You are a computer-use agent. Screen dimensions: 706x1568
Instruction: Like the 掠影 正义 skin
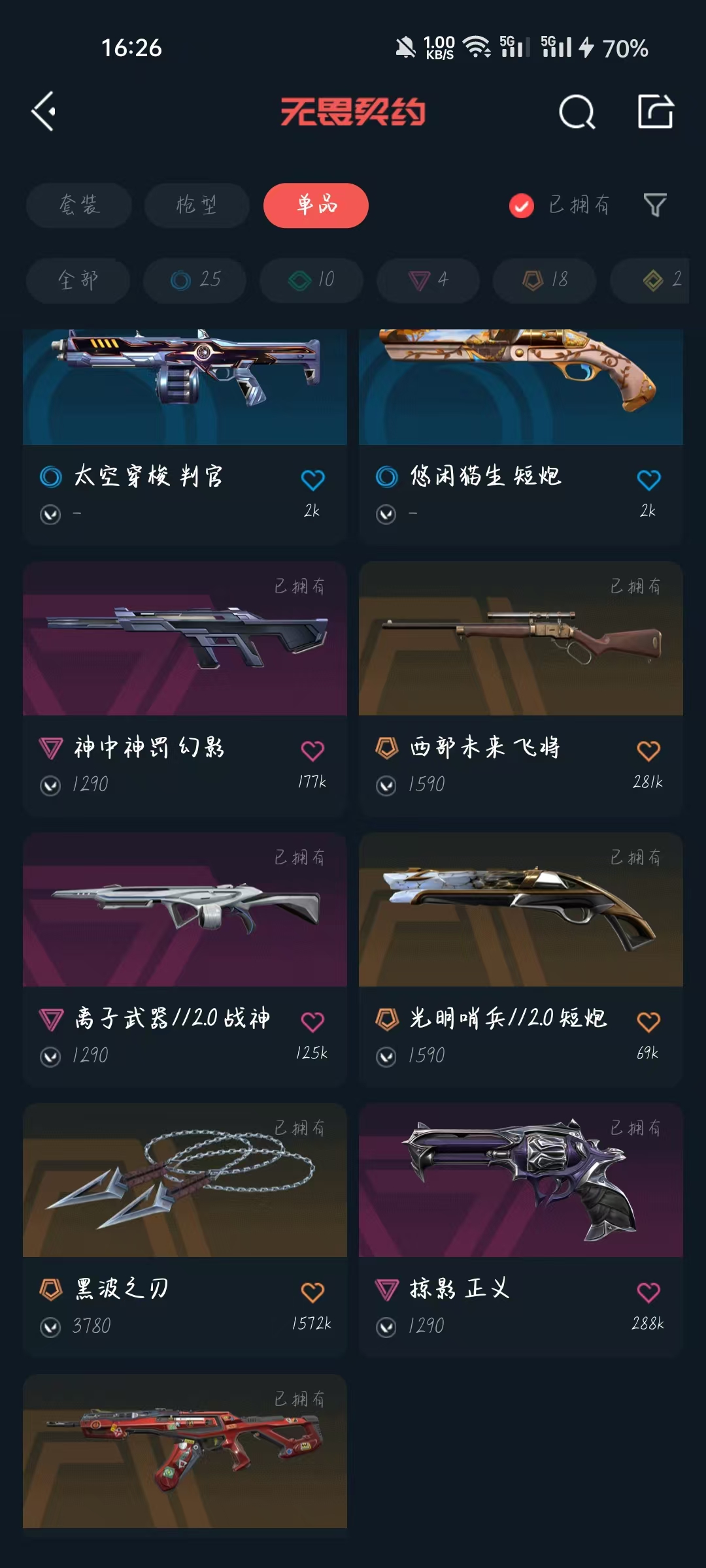click(x=648, y=1292)
